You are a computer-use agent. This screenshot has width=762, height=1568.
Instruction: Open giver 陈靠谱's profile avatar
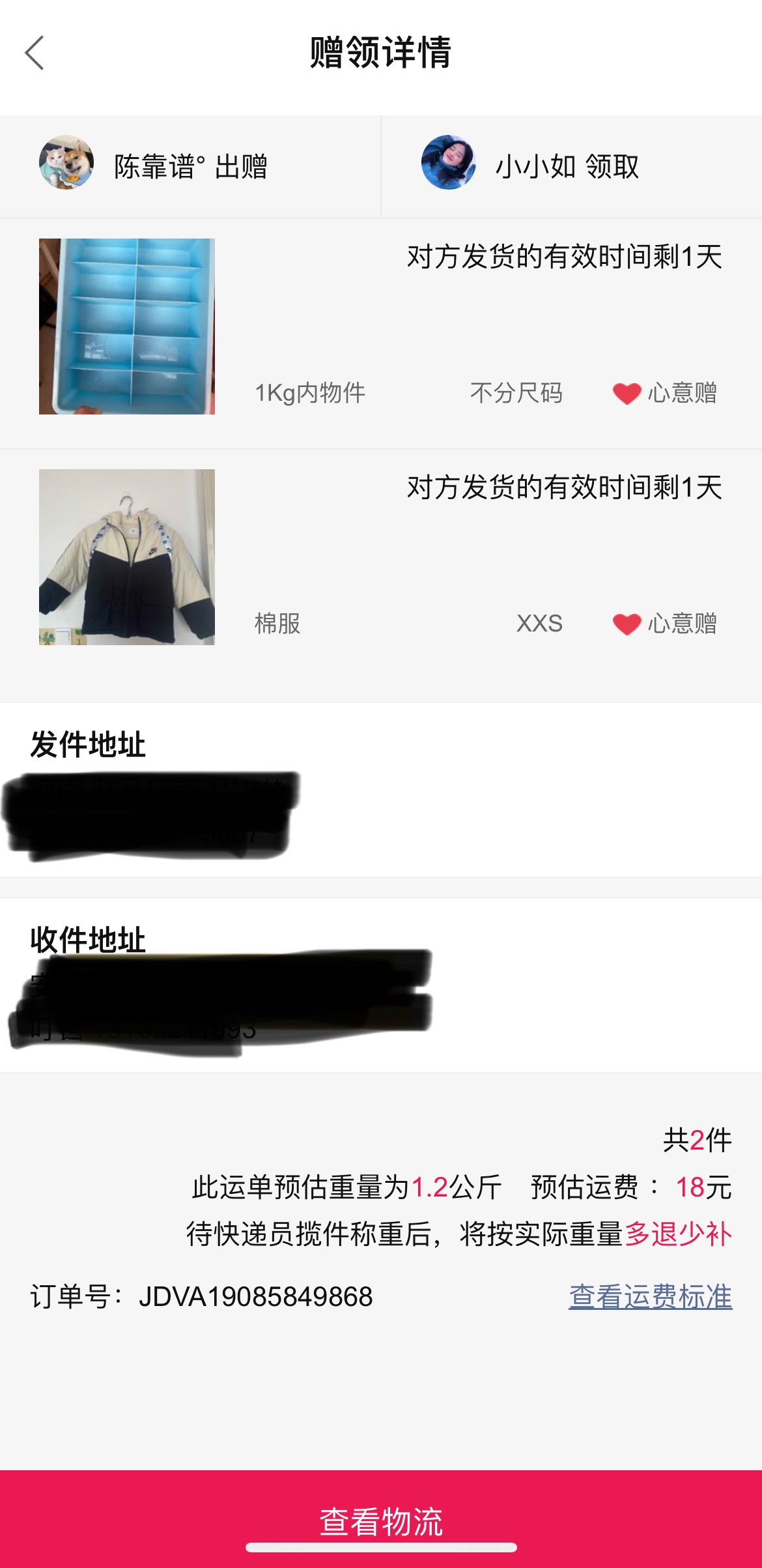tap(66, 162)
